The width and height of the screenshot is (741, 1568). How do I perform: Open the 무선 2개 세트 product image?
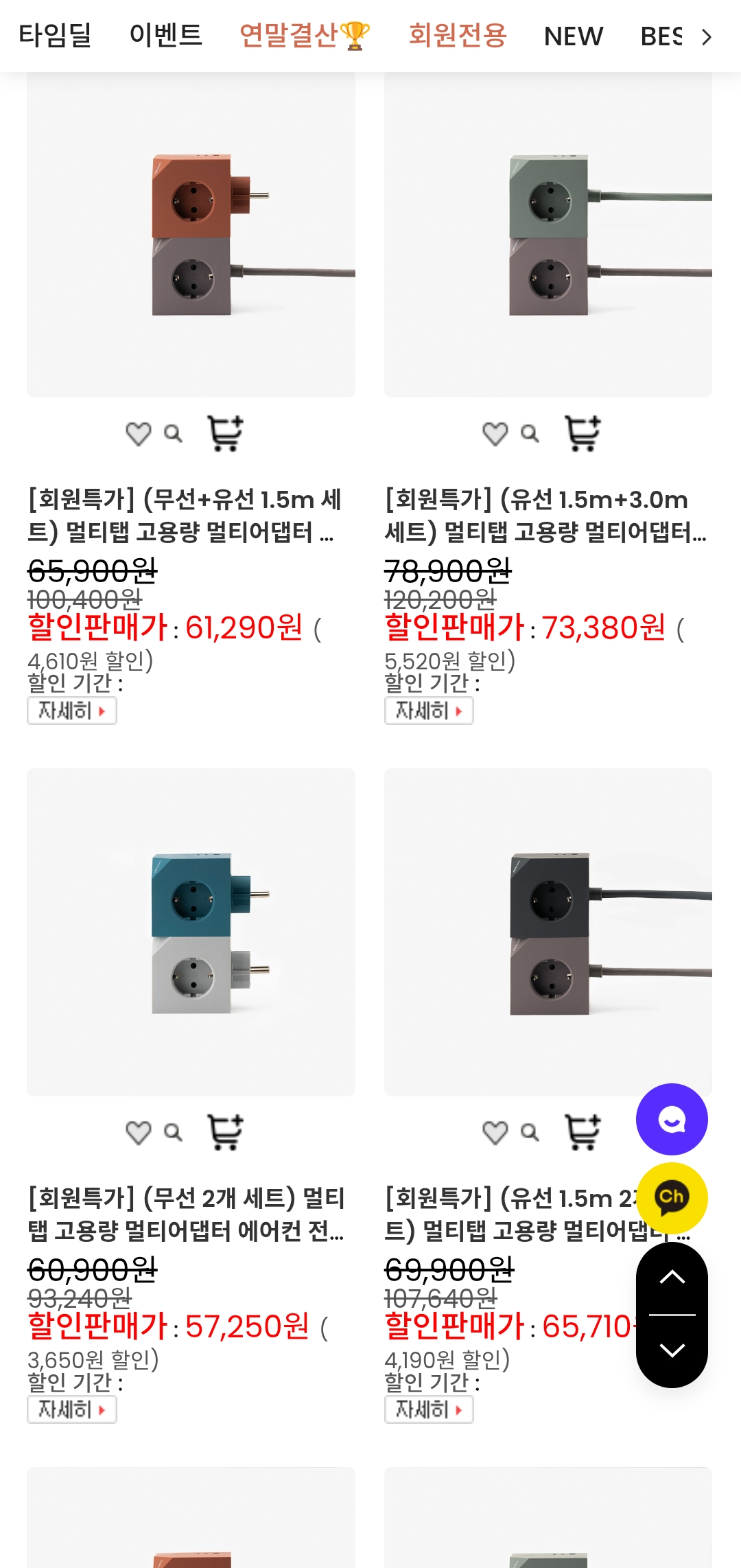point(191,932)
